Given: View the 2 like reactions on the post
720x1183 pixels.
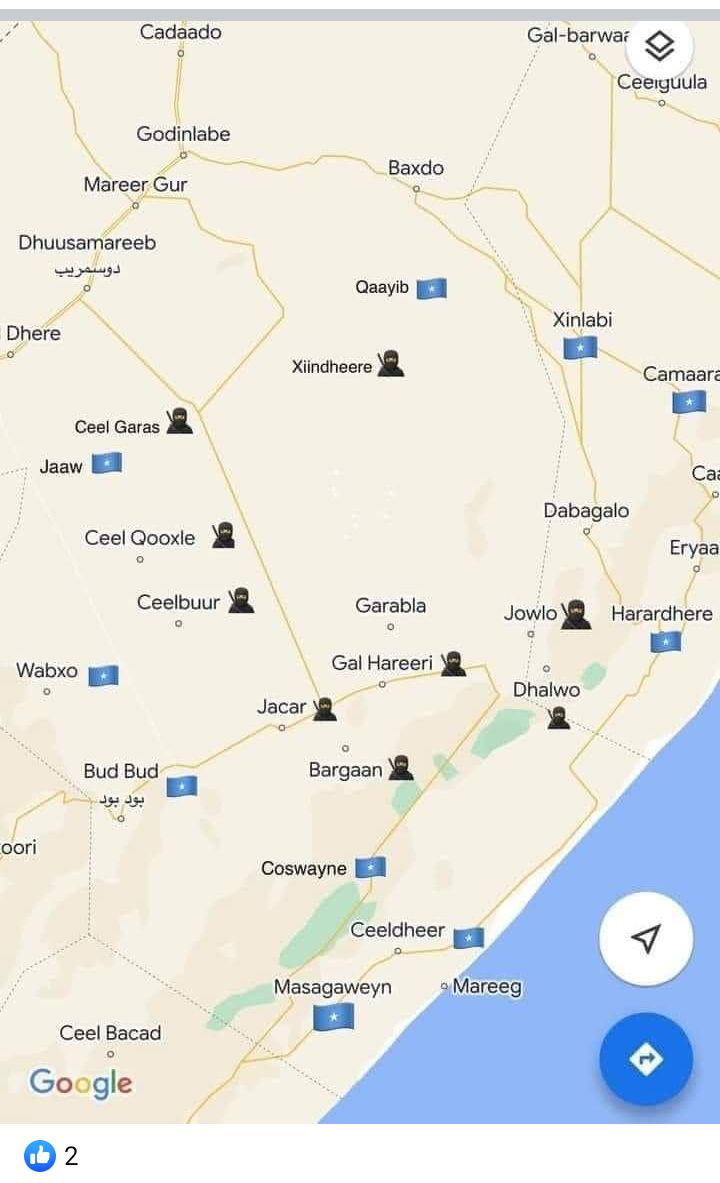Looking at the screenshot, I should coord(51,1156).
